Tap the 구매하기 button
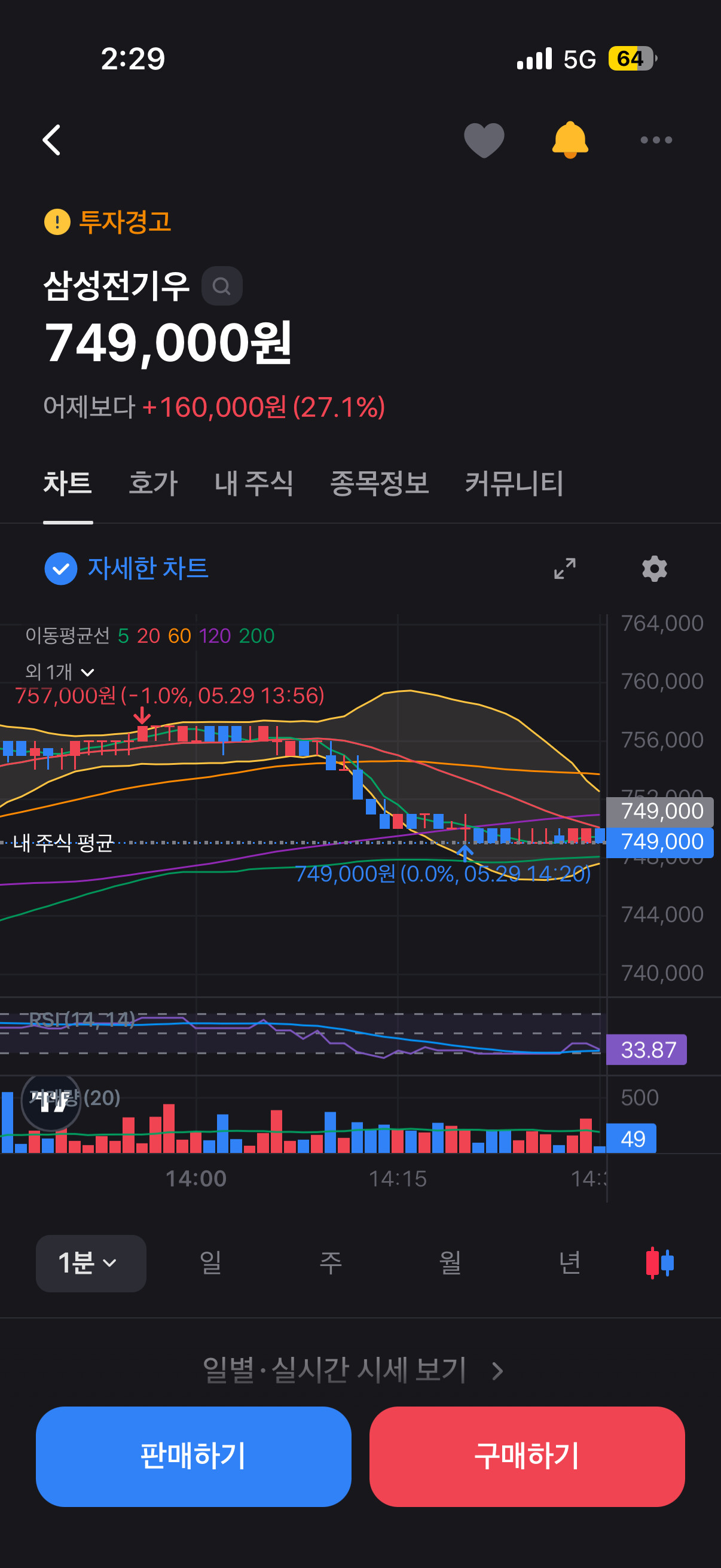This screenshot has height=1568, width=721. coord(527,1457)
